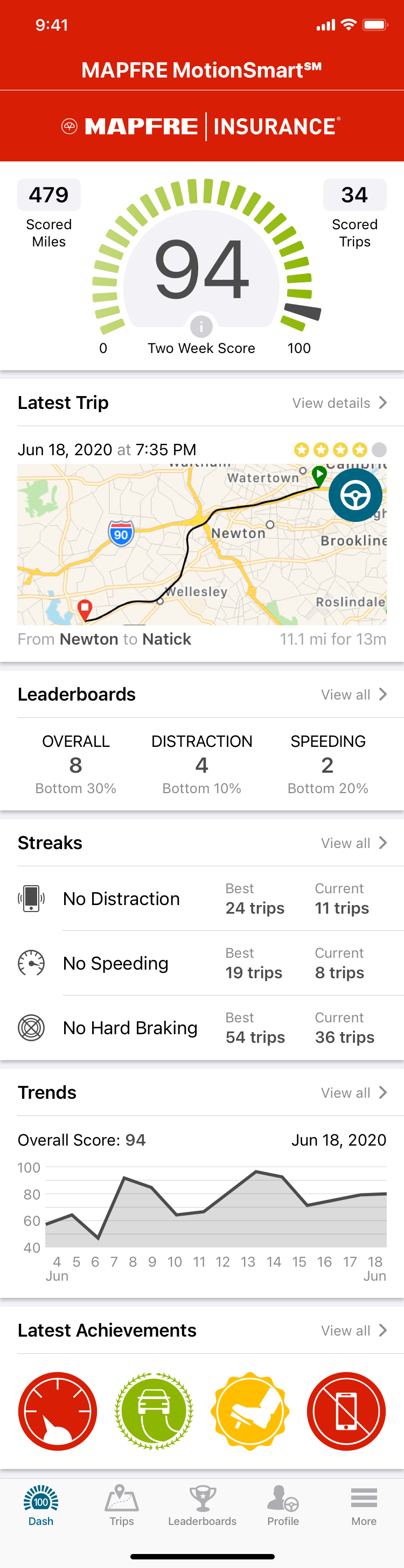
Task: Open the two week score info icon
Action: (x=201, y=327)
